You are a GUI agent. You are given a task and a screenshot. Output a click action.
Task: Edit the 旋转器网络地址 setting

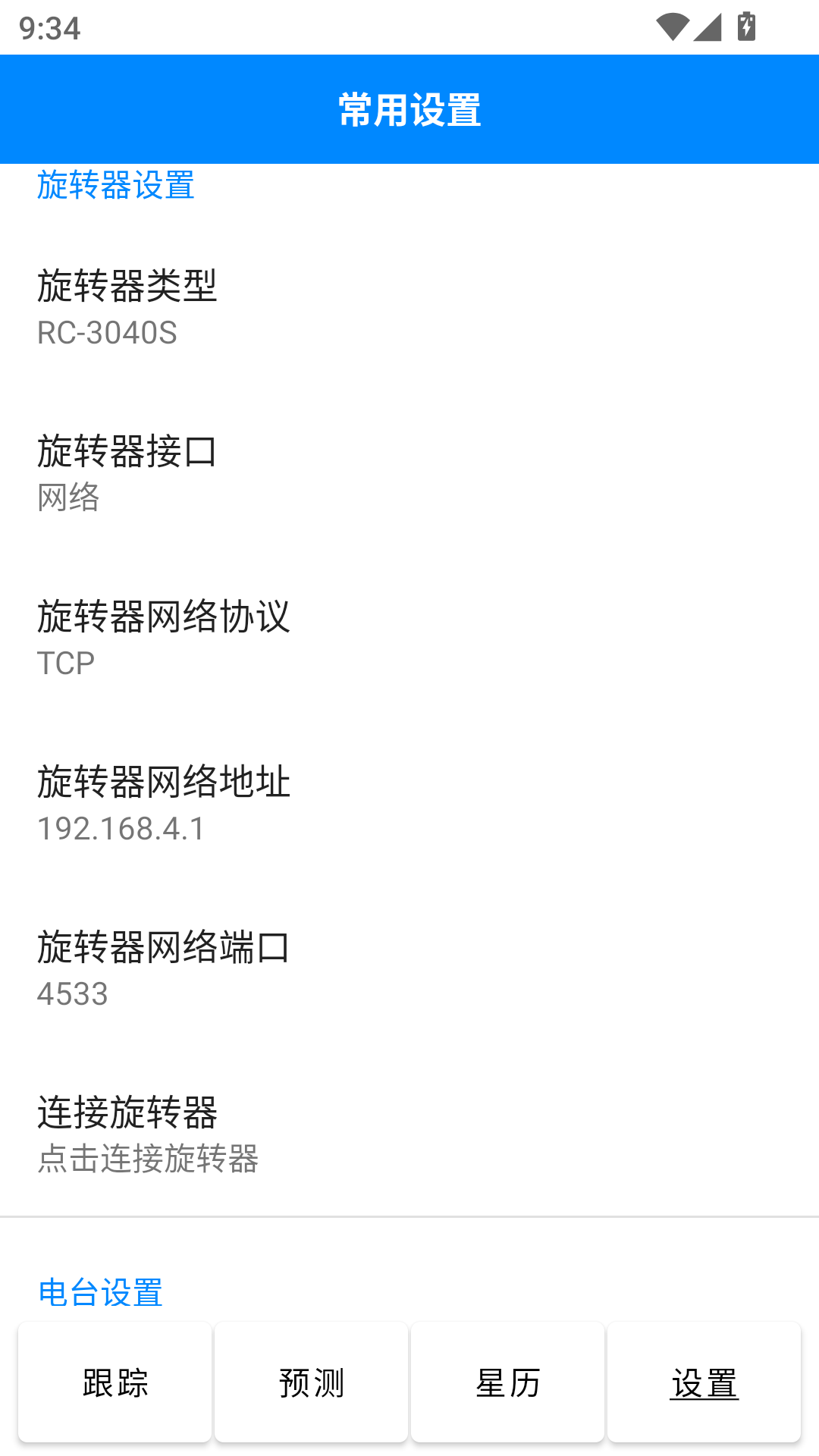point(409,803)
